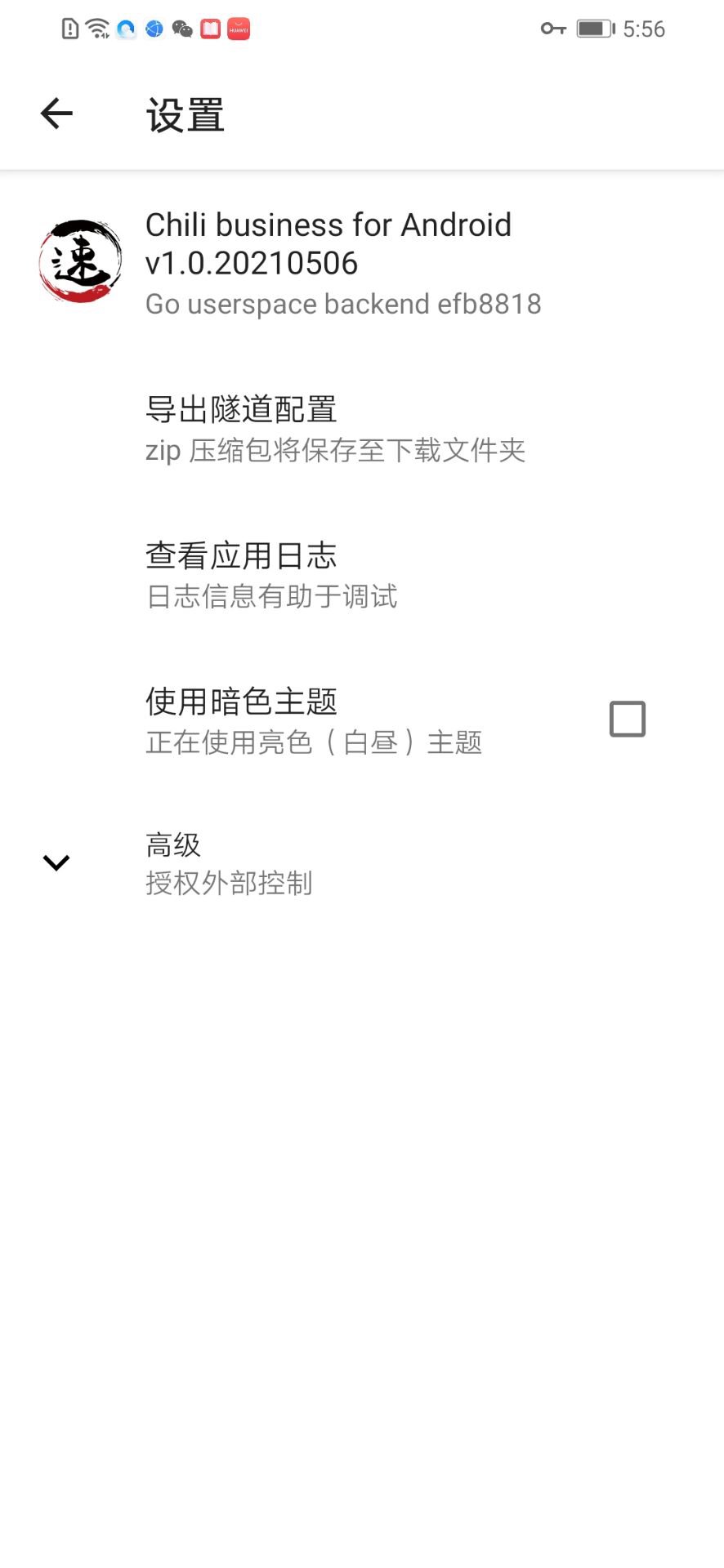Tap the SIM card warning icon
724x1568 pixels.
(69, 28)
